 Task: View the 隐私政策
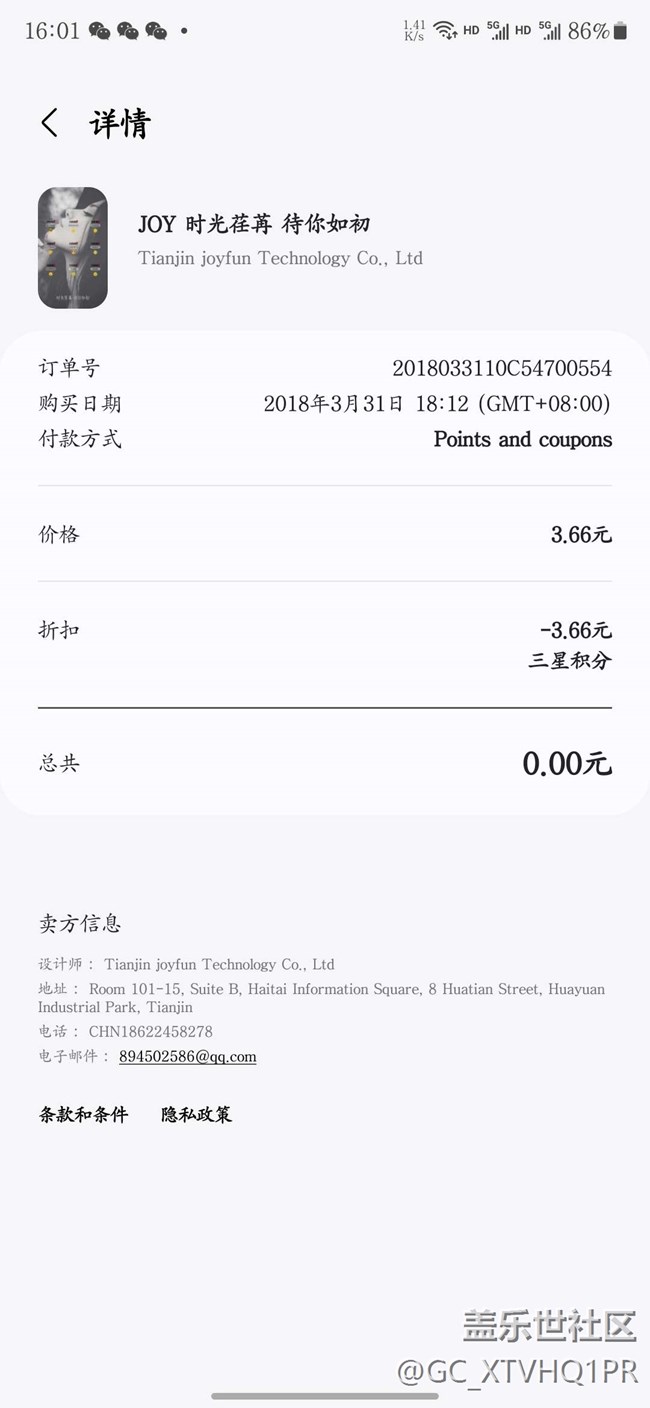[196, 1114]
